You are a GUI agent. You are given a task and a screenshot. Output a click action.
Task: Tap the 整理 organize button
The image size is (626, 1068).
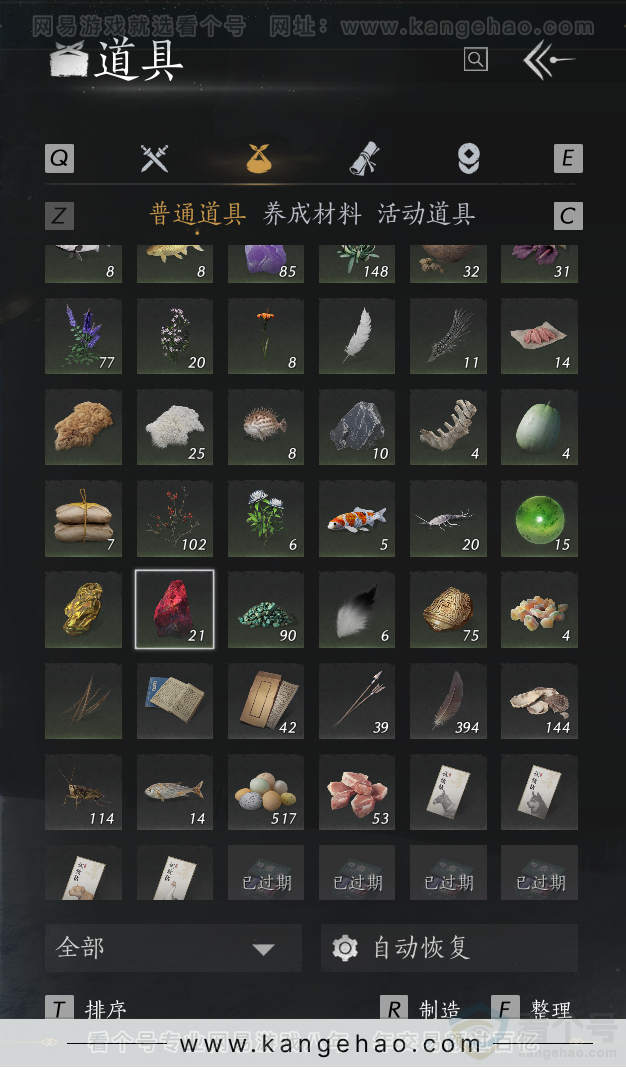[533, 1009]
